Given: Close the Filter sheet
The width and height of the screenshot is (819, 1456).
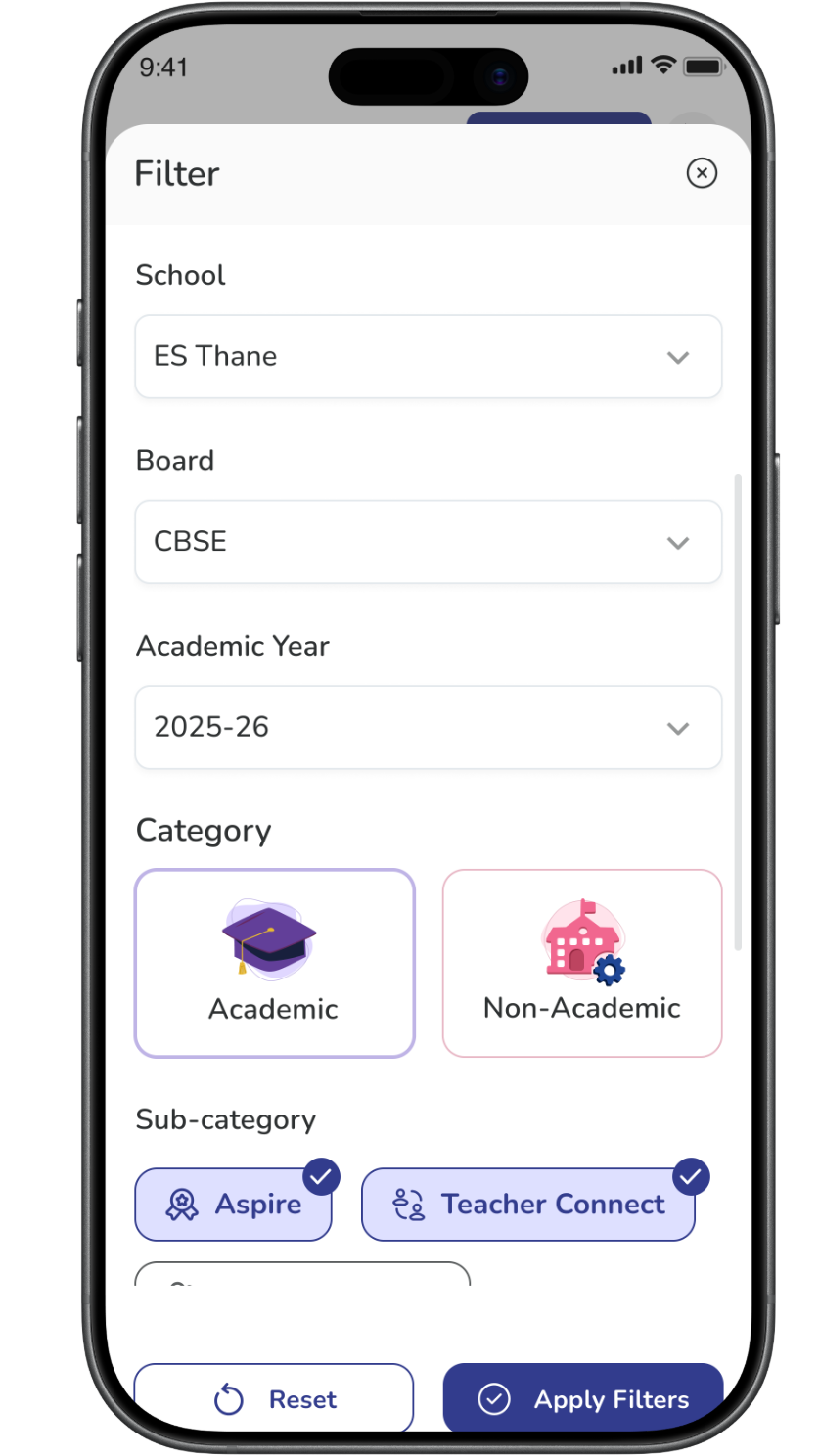Looking at the screenshot, I should 702,173.
